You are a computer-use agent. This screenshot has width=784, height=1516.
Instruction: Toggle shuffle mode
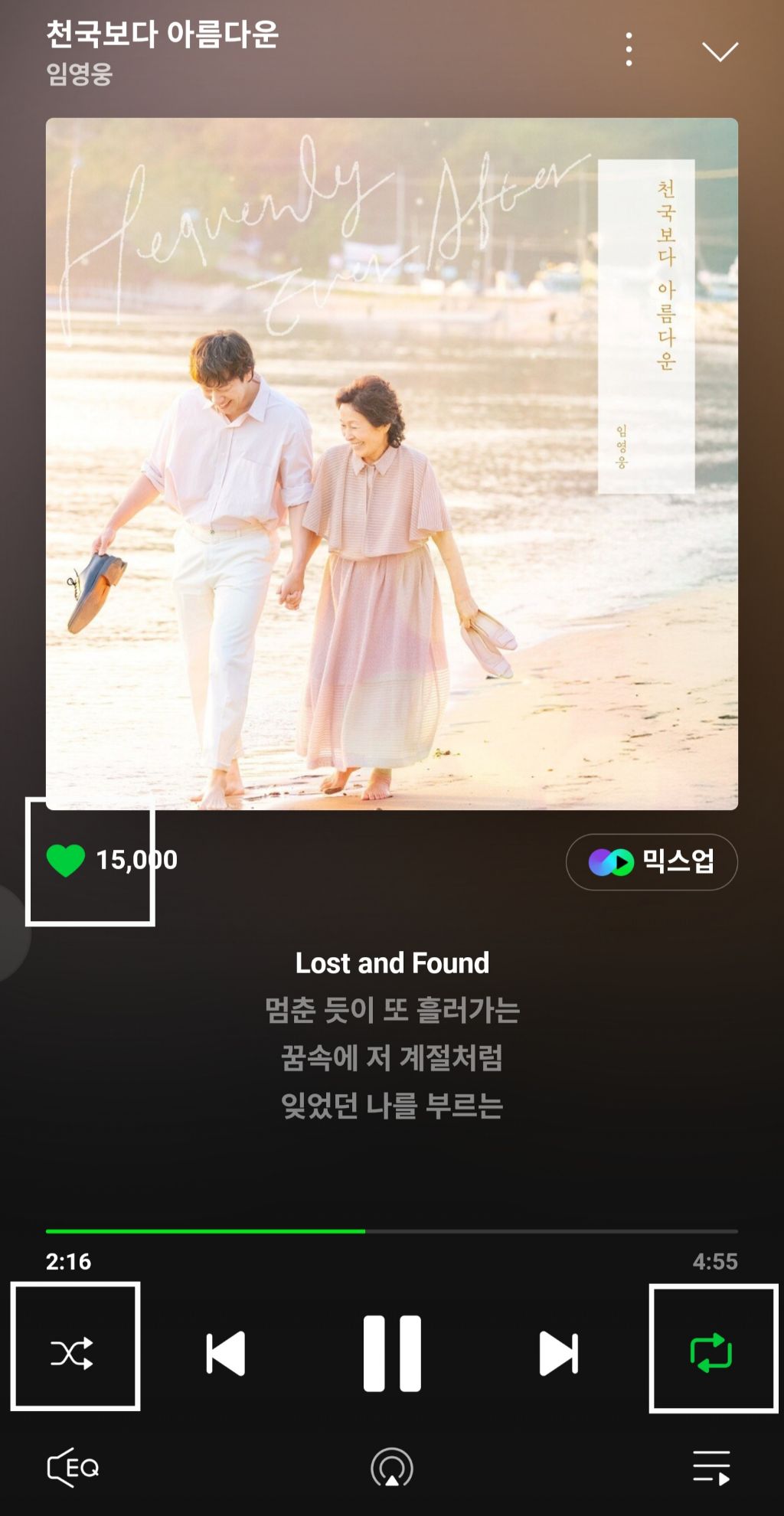pos(73,1354)
